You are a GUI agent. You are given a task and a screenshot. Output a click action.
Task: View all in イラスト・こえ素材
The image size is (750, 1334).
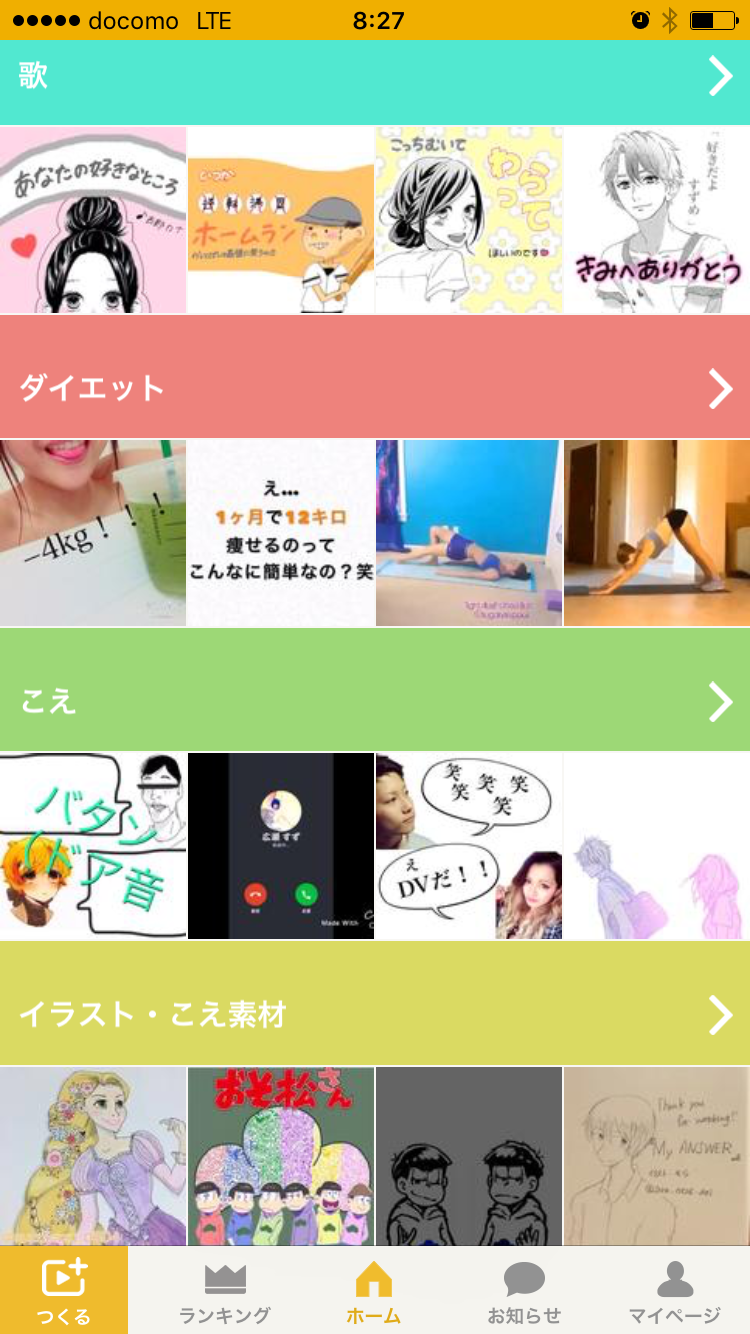pyautogui.click(x=720, y=1015)
